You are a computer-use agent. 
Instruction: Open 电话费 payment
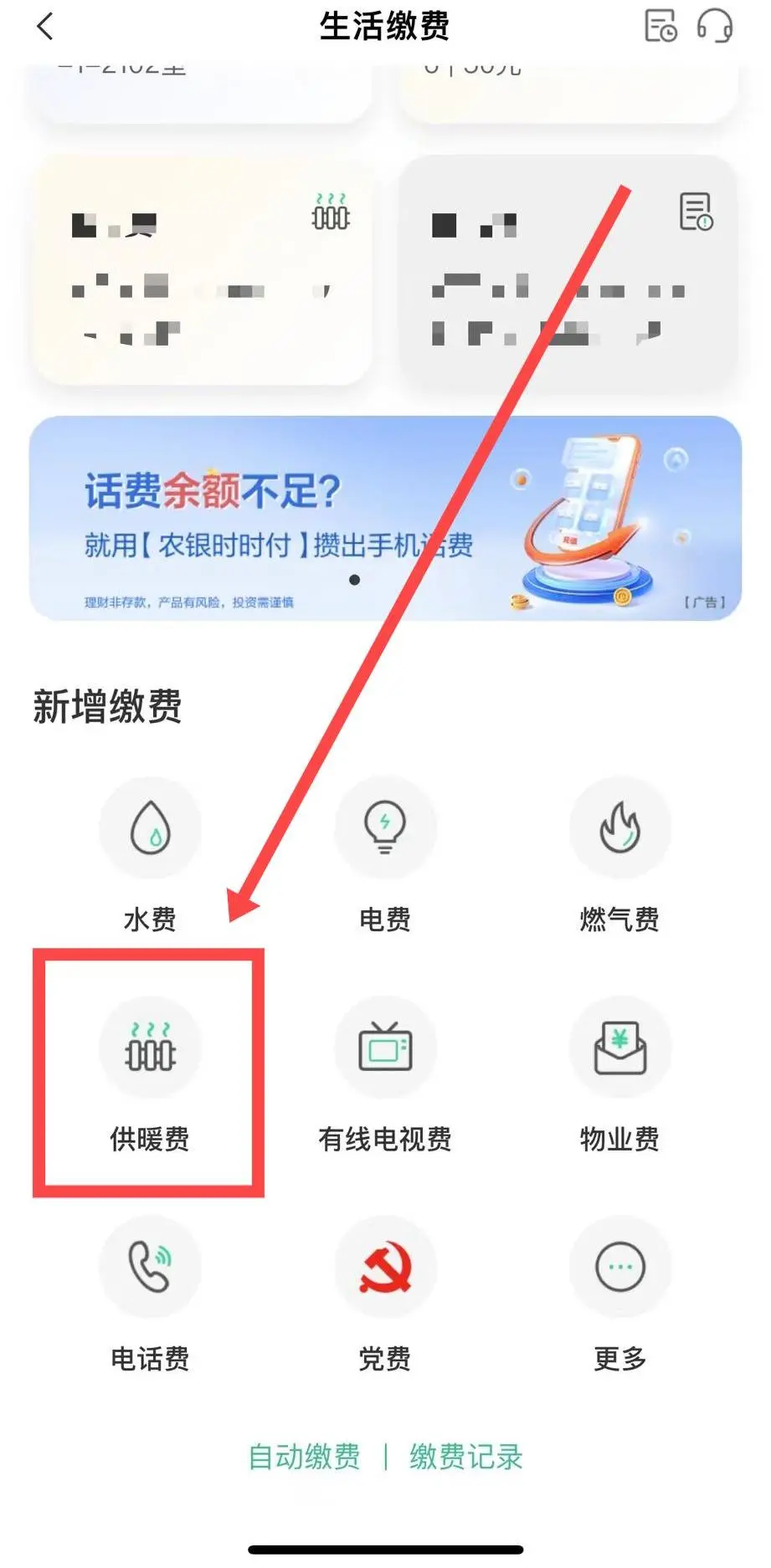[150, 1294]
